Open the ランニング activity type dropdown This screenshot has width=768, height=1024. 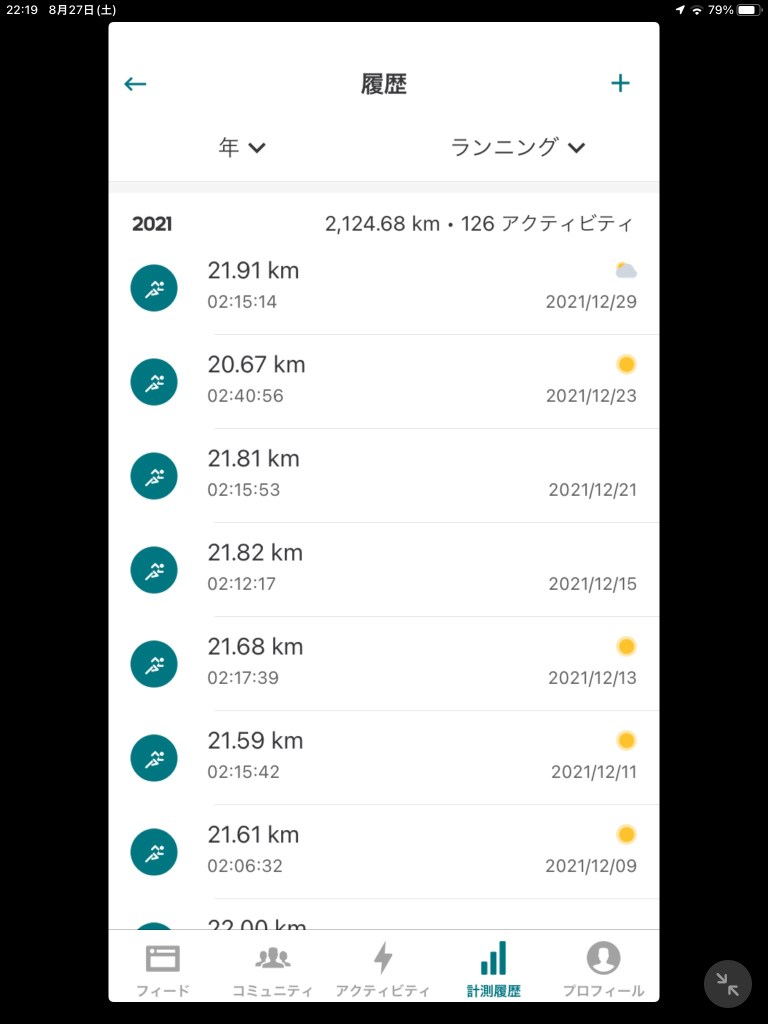click(517, 148)
